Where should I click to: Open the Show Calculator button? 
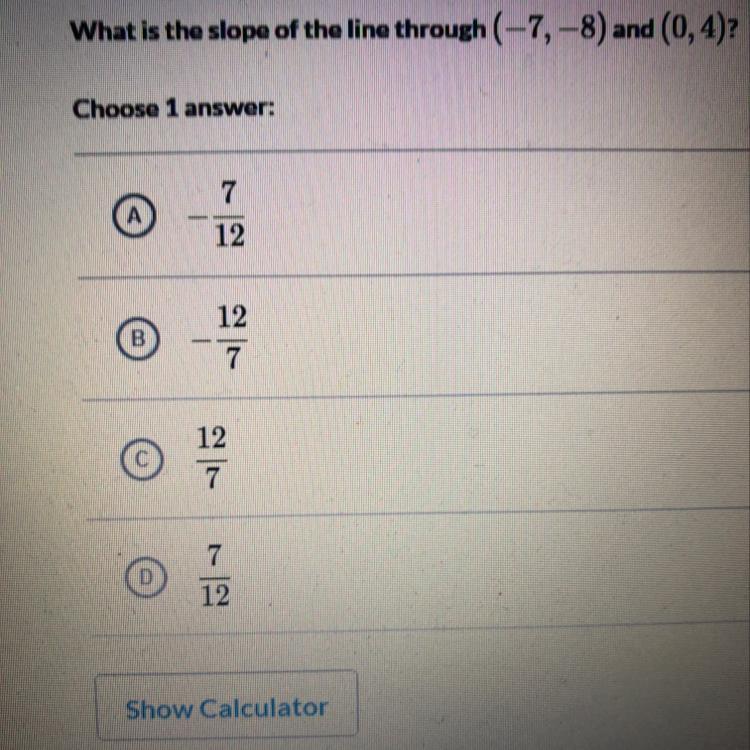pos(227,706)
